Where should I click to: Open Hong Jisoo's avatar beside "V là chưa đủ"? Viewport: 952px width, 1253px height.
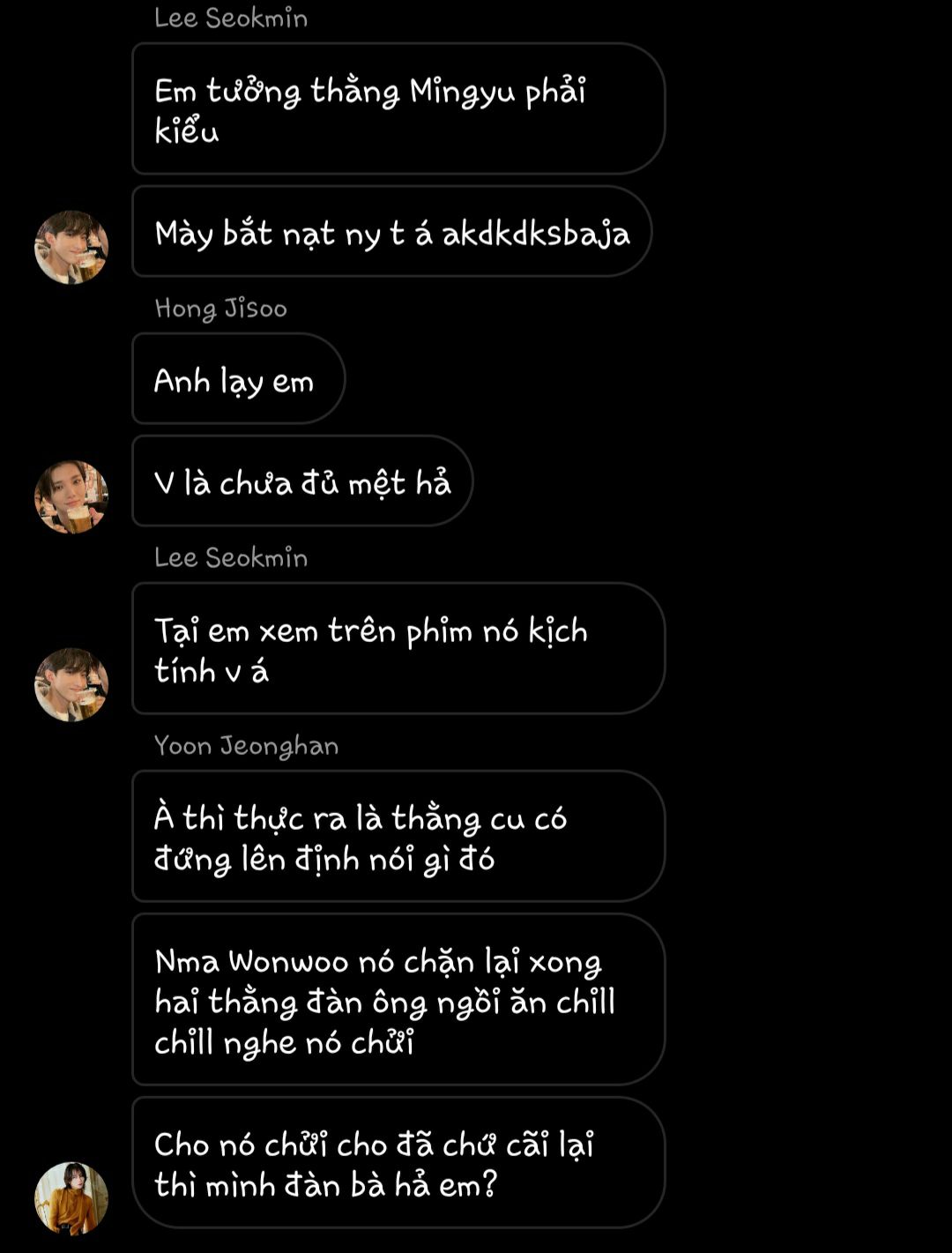pyautogui.click(x=71, y=496)
